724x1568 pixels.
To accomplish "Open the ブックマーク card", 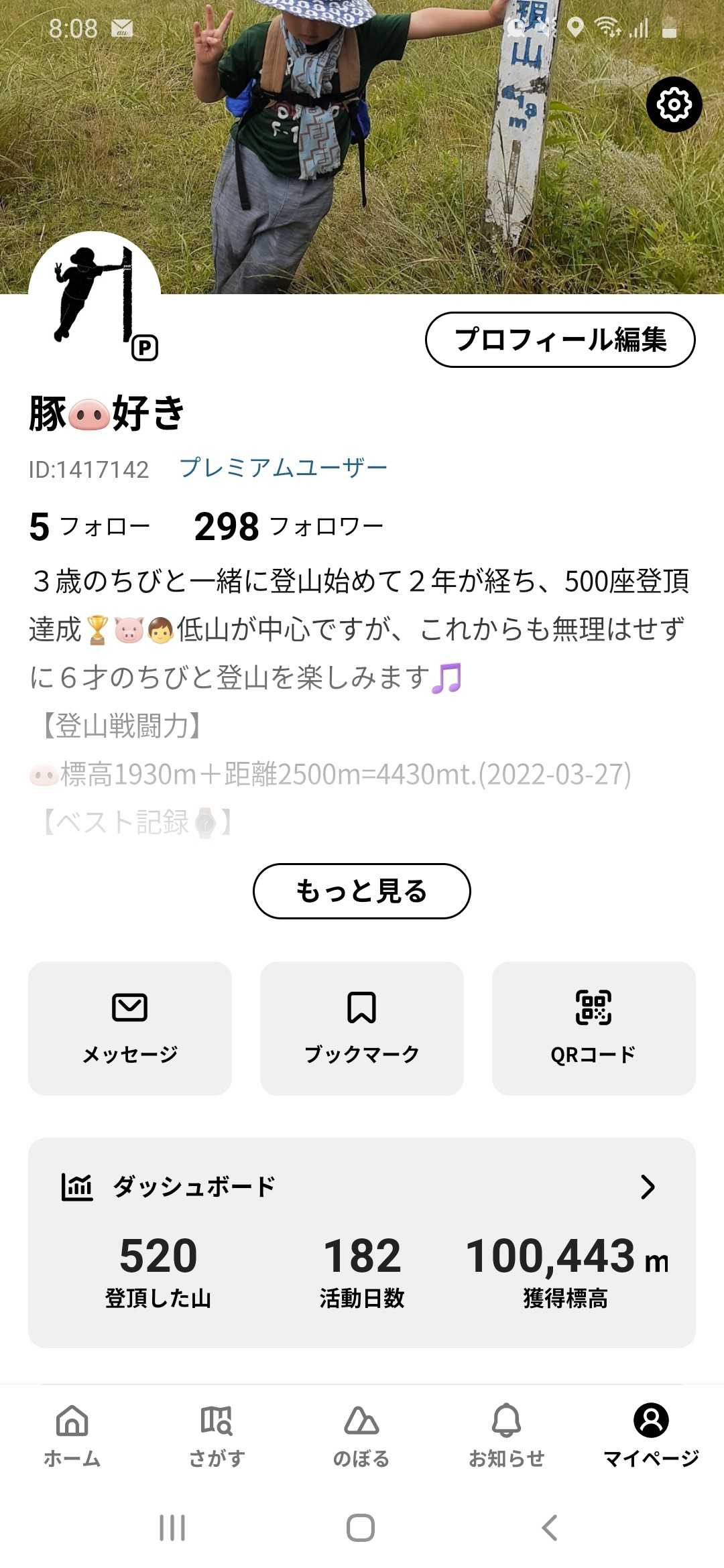I will pos(362,1028).
